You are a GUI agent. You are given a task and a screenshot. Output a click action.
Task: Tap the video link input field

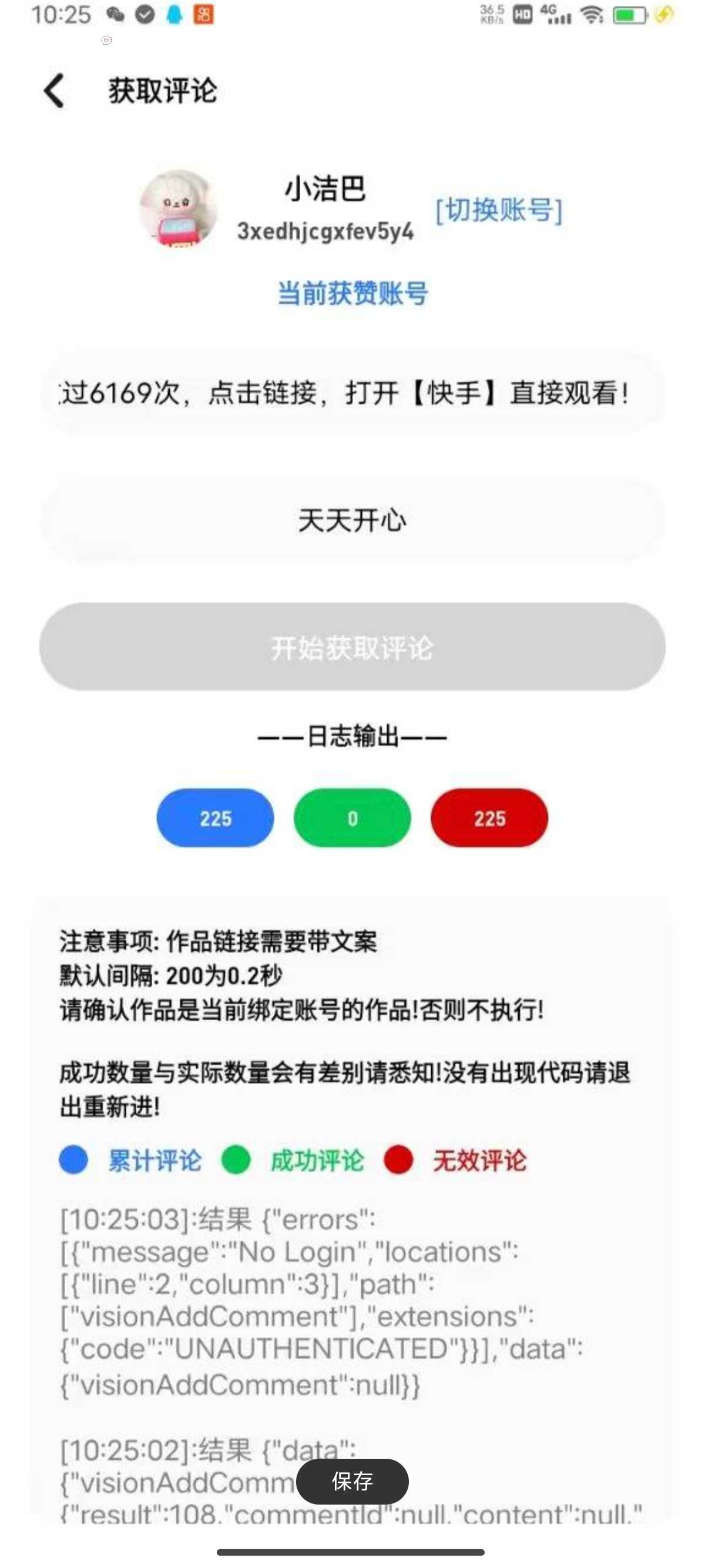pyautogui.click(x=352, y=393)
